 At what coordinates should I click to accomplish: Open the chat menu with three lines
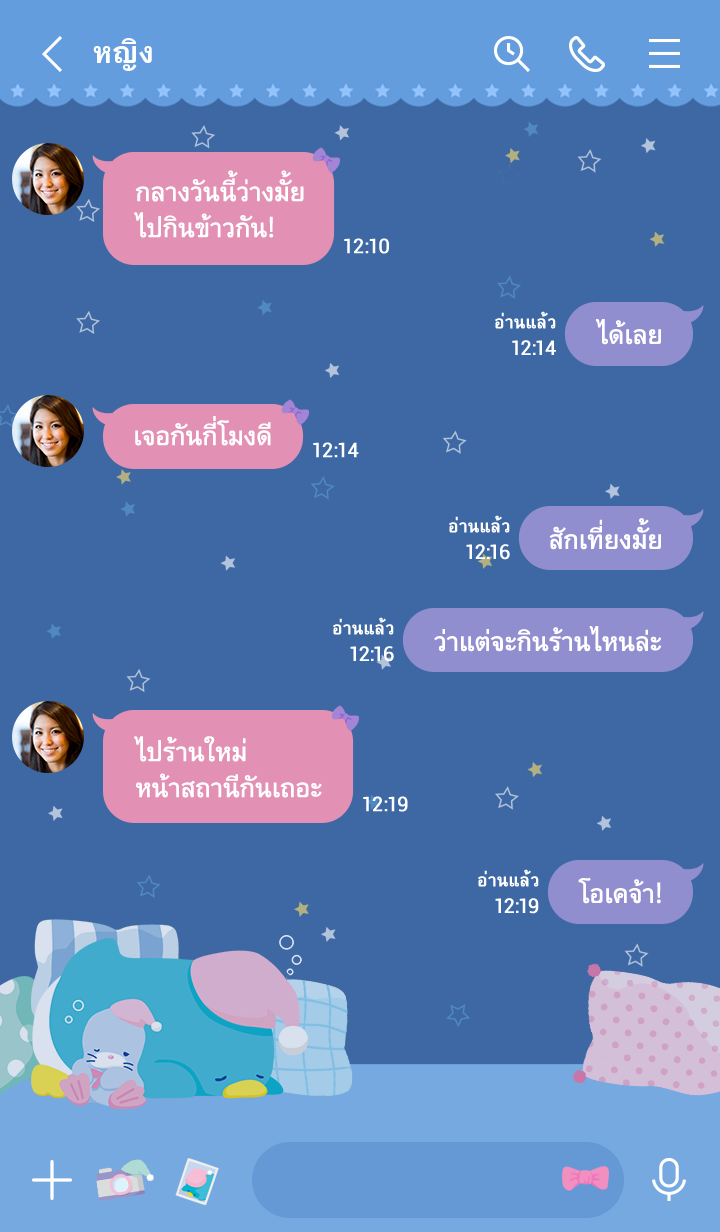[664, 54]
